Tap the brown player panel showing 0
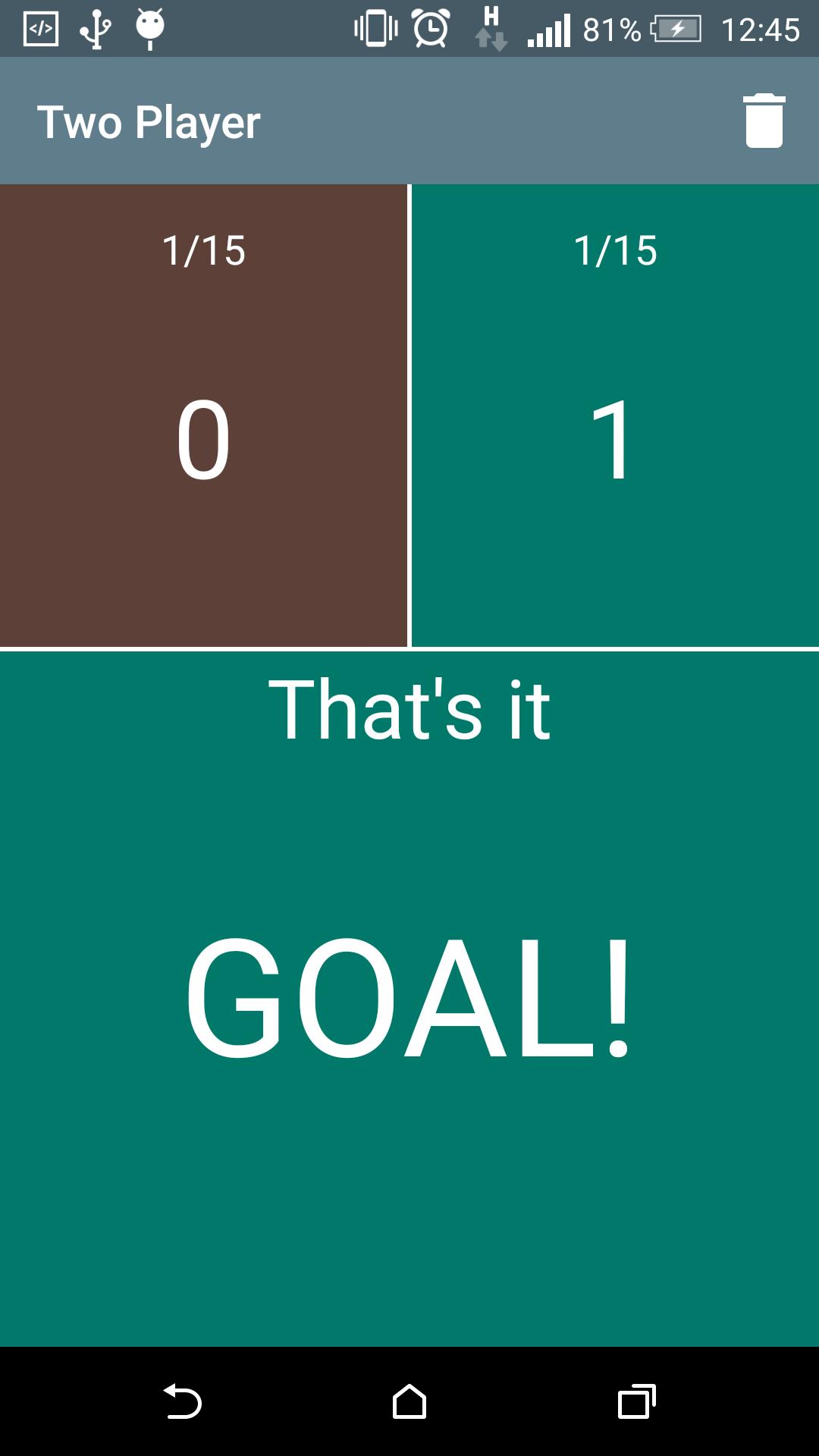The image size is (819, 1456). pos(203,416)
